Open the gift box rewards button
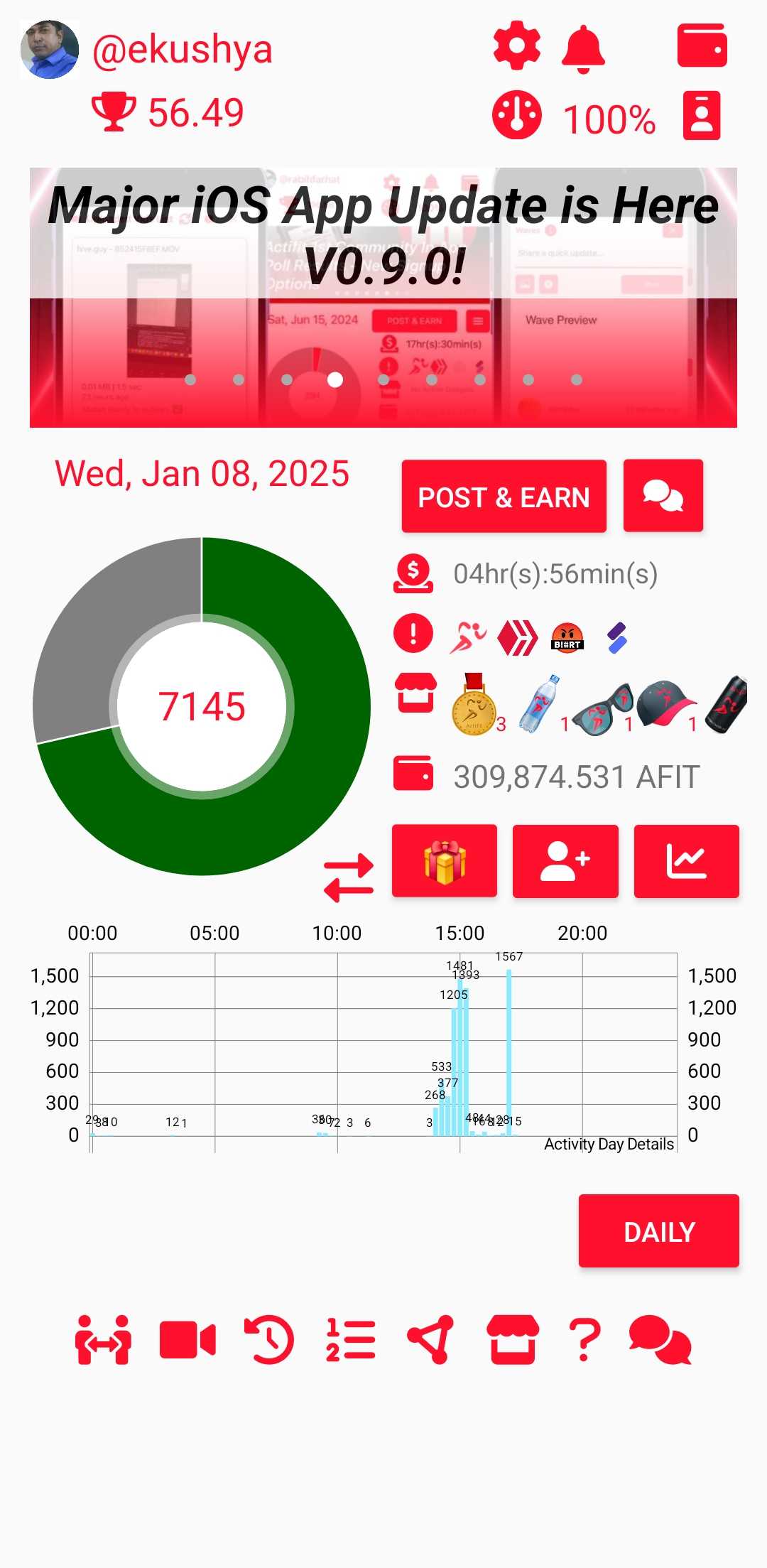 (445, 861)
